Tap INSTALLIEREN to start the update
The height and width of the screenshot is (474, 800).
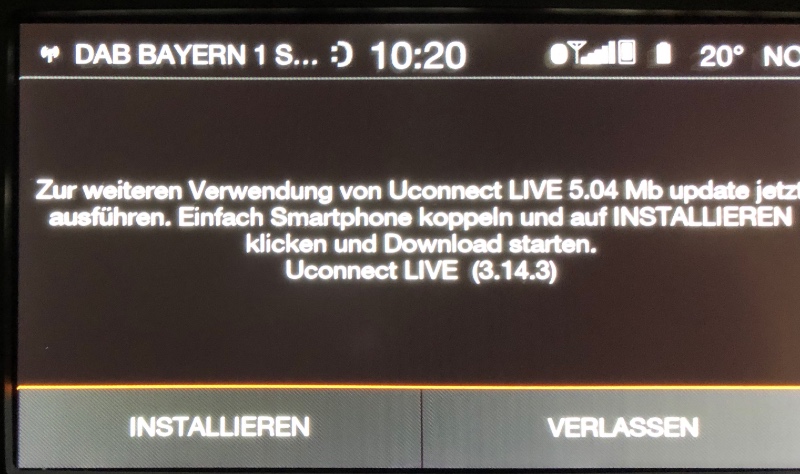[x=219, y=427]
